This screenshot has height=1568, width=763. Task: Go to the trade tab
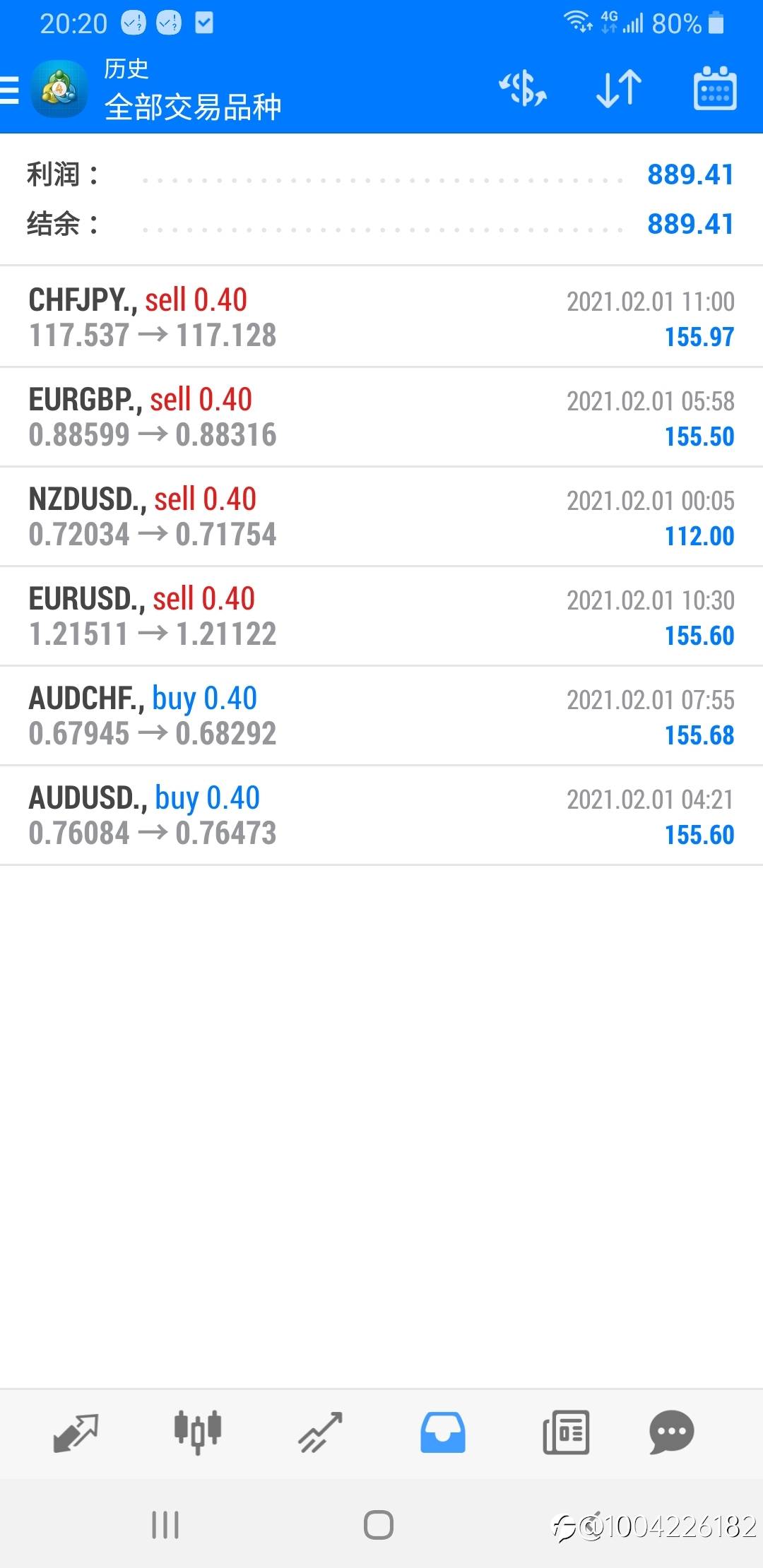point(320,1432)
